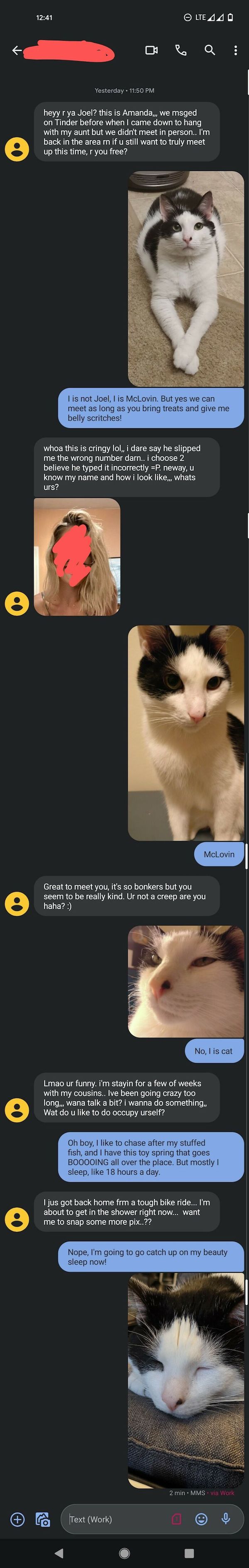Start a phone call

pyautogui.click(x=181, y=51)
